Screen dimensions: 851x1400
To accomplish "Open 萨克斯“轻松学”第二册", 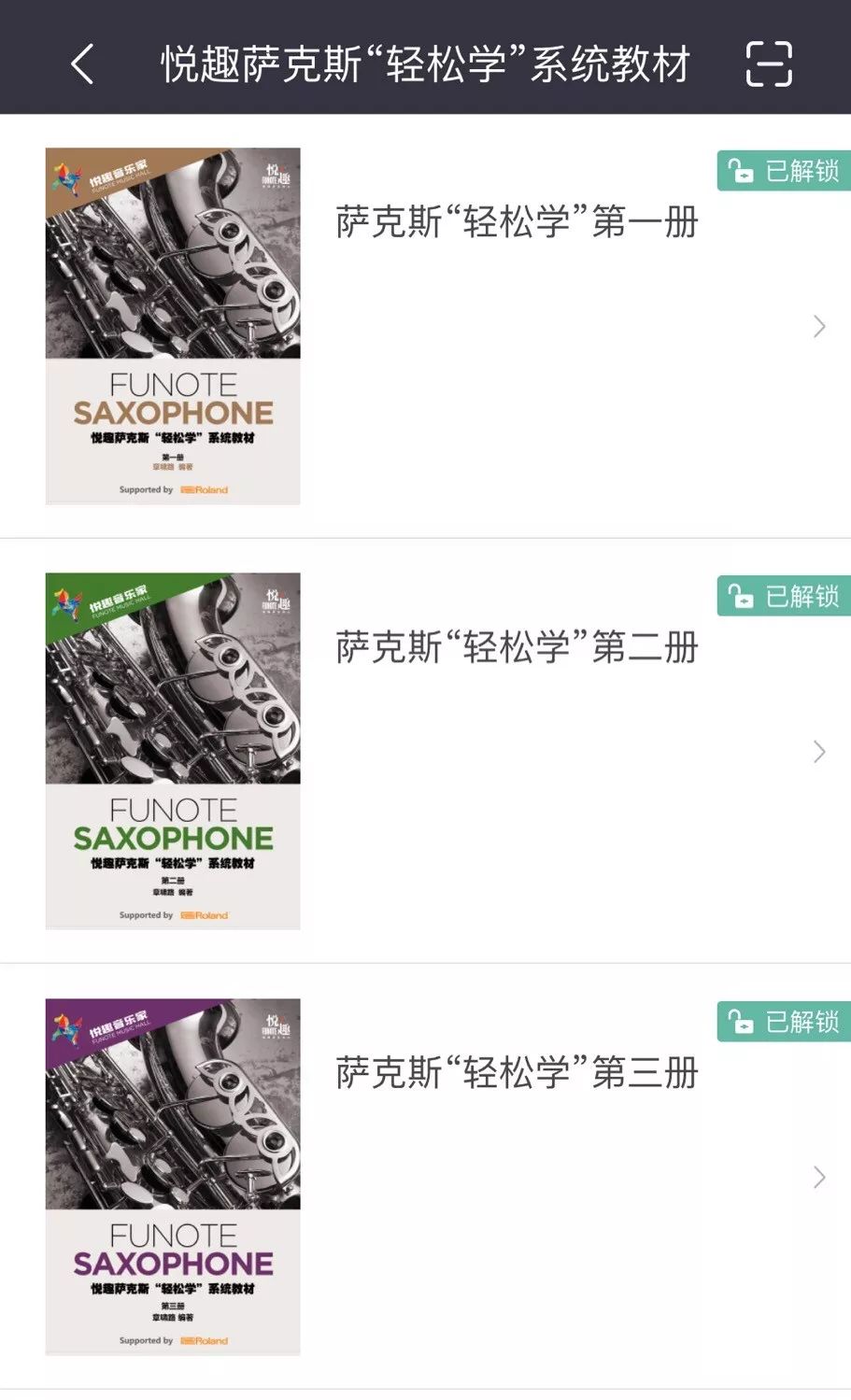I will (517, 648).
